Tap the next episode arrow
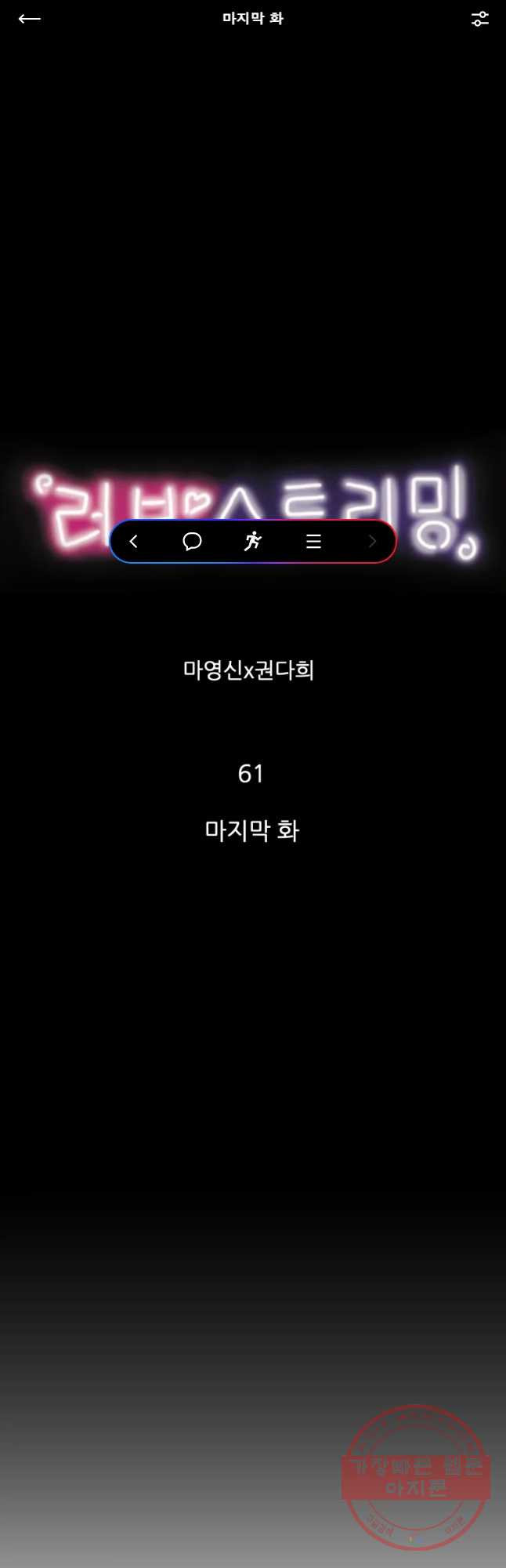The image size is (506, 1568). pyautogui.click(x=372, y=541)
